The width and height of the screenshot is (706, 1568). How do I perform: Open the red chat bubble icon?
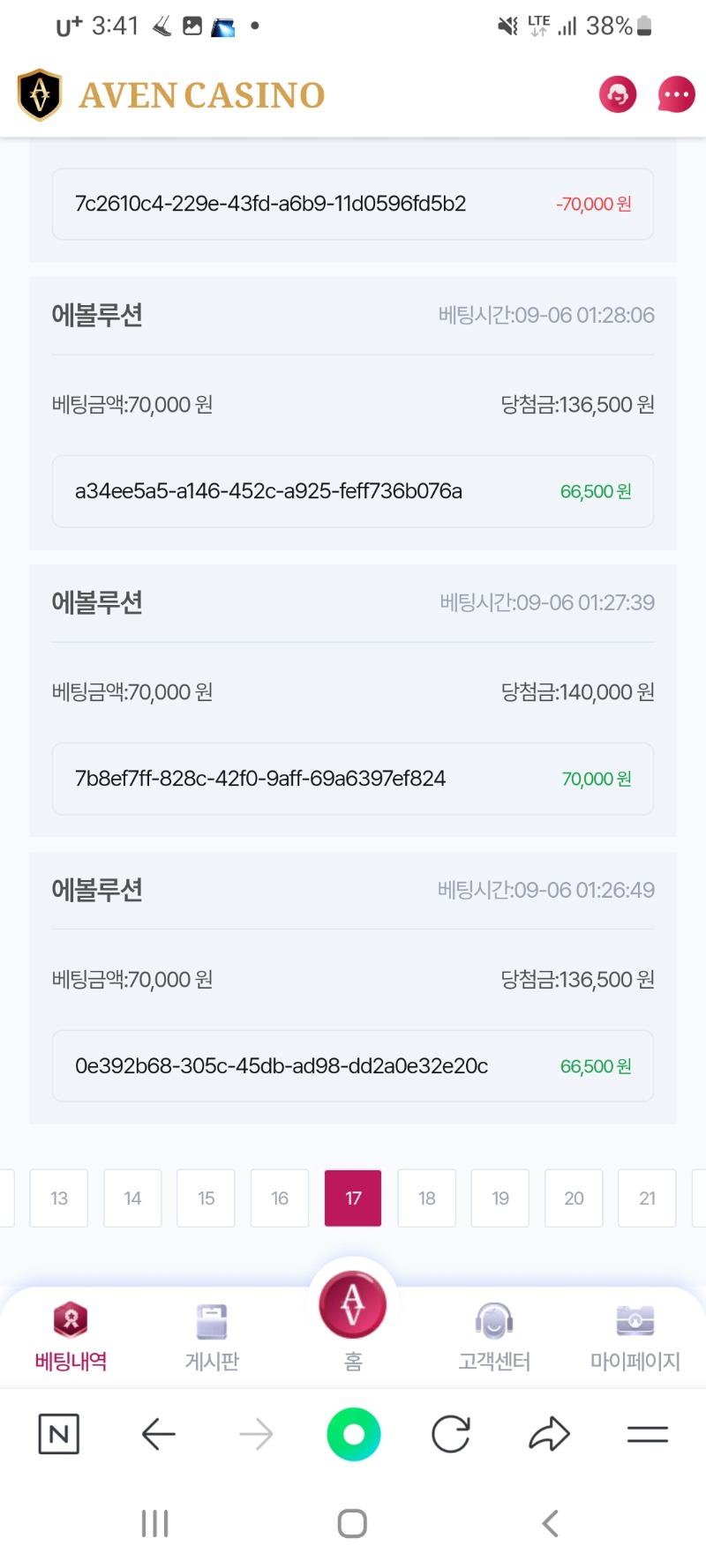pos(676,94)
